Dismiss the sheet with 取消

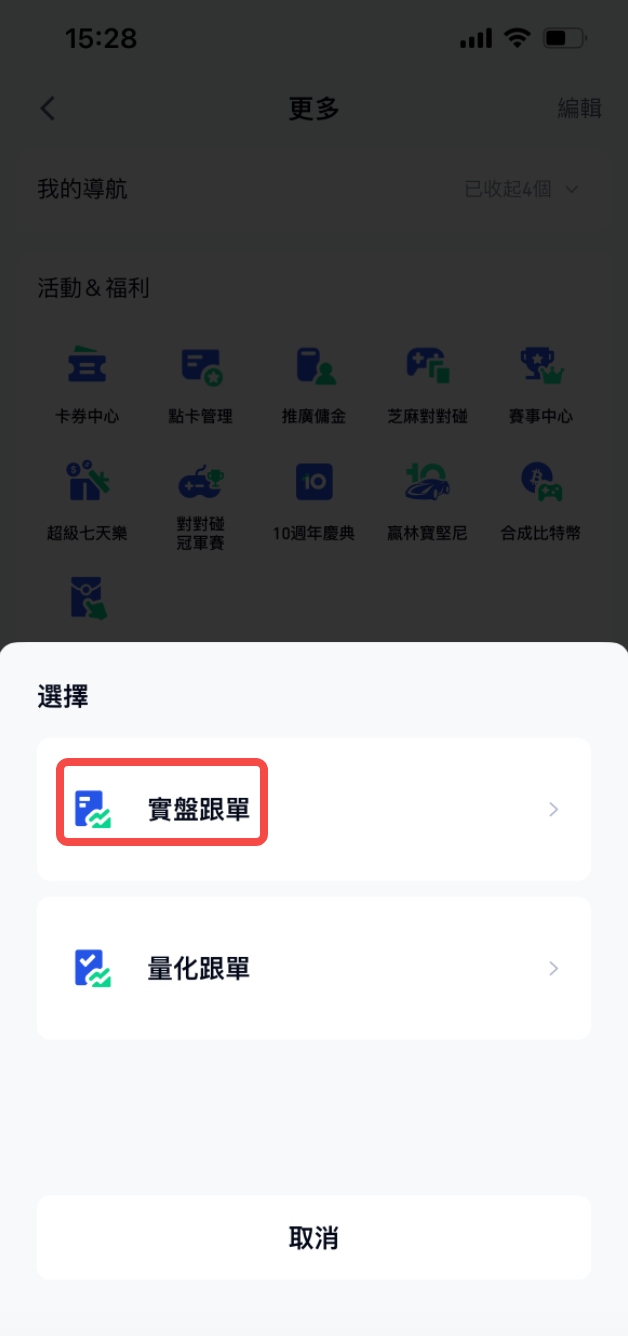(313, 1238)
